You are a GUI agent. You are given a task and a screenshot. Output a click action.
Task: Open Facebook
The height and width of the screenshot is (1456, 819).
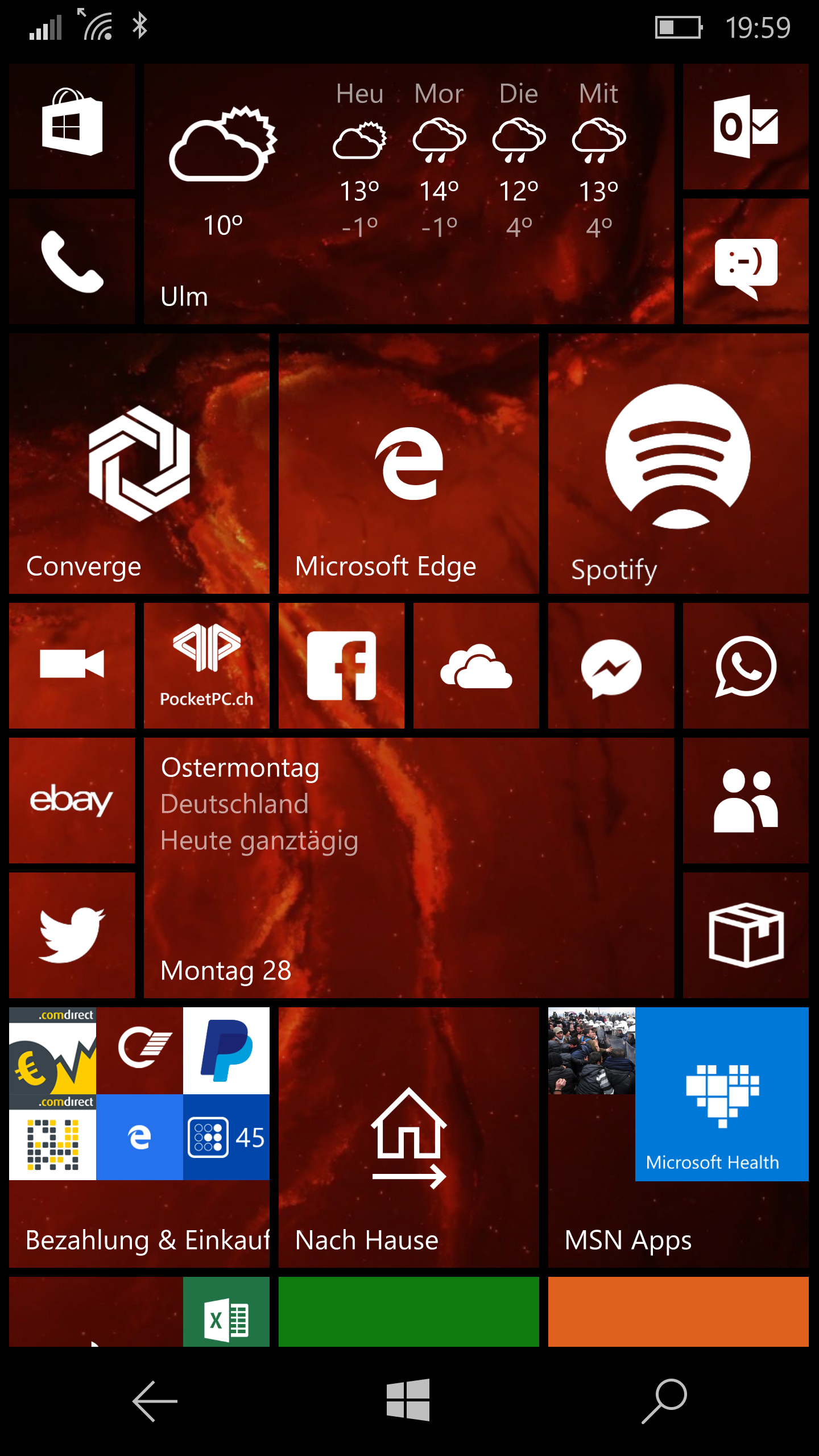click(341, 665)
